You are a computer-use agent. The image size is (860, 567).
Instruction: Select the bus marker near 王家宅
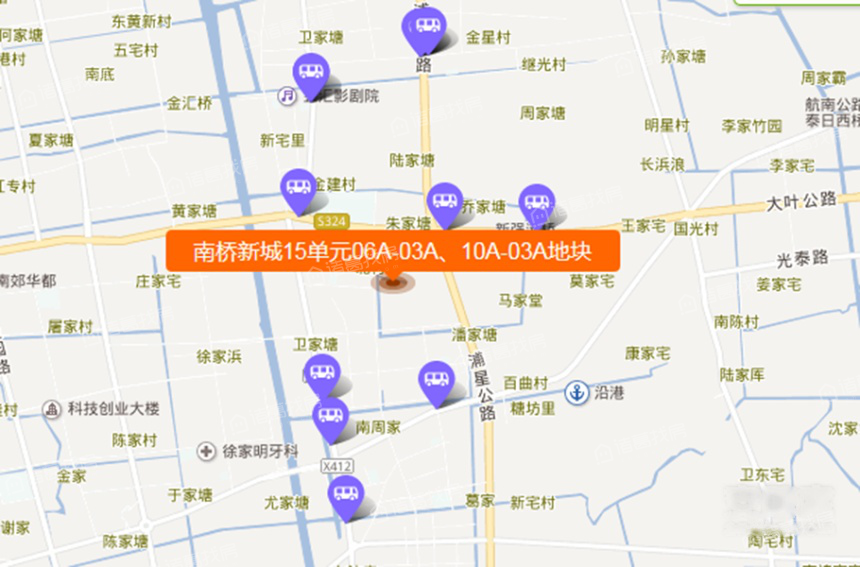[x=537, y=202]
